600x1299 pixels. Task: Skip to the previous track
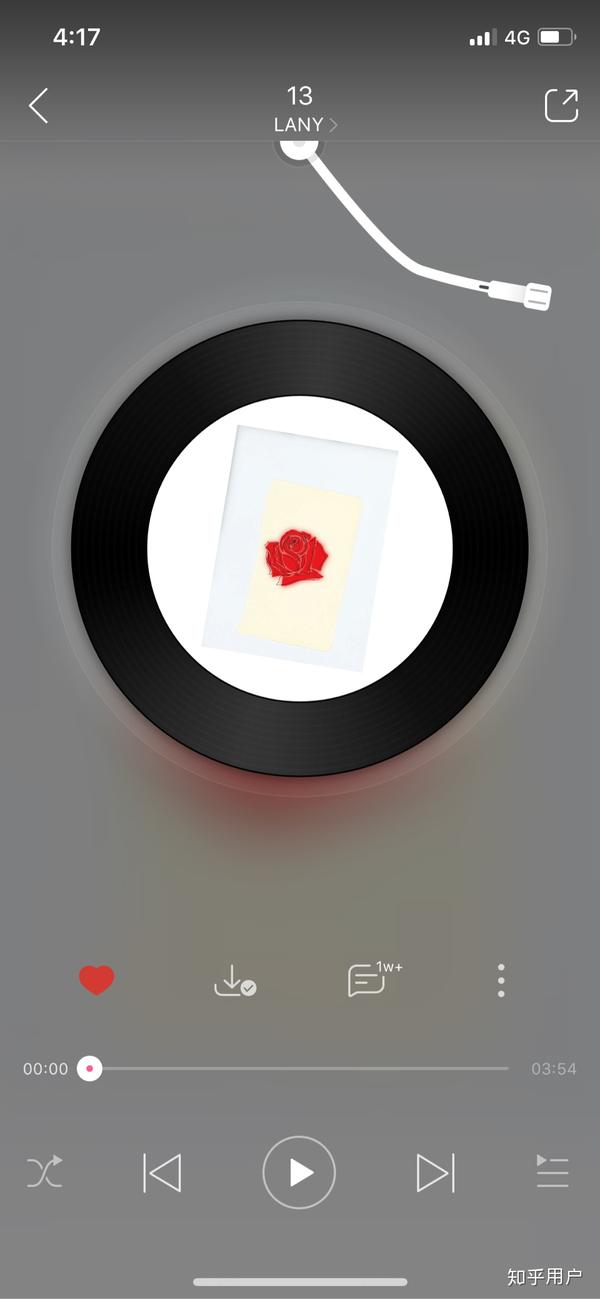(x=163, y=1172)
